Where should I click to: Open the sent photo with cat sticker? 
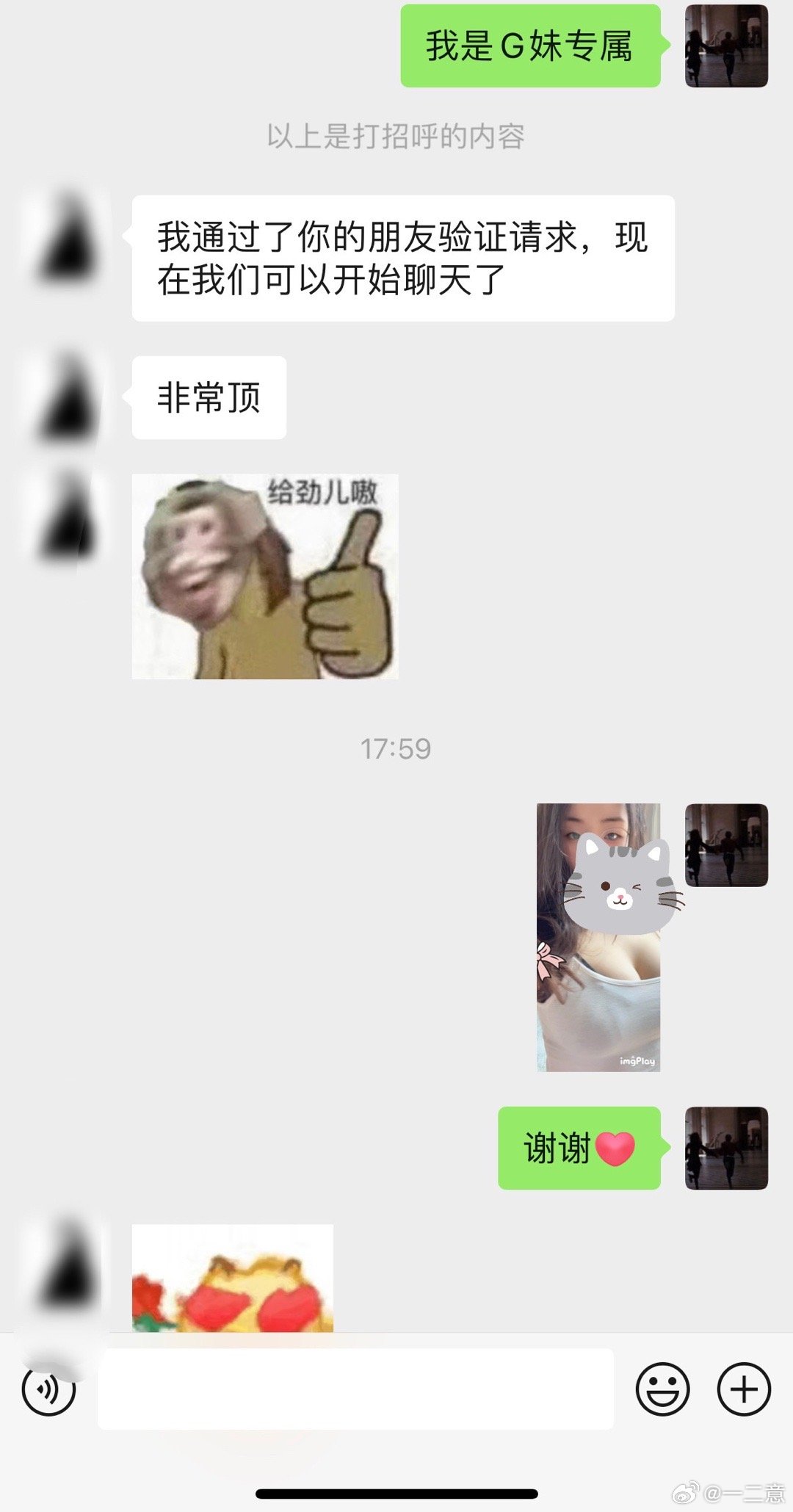598,937
